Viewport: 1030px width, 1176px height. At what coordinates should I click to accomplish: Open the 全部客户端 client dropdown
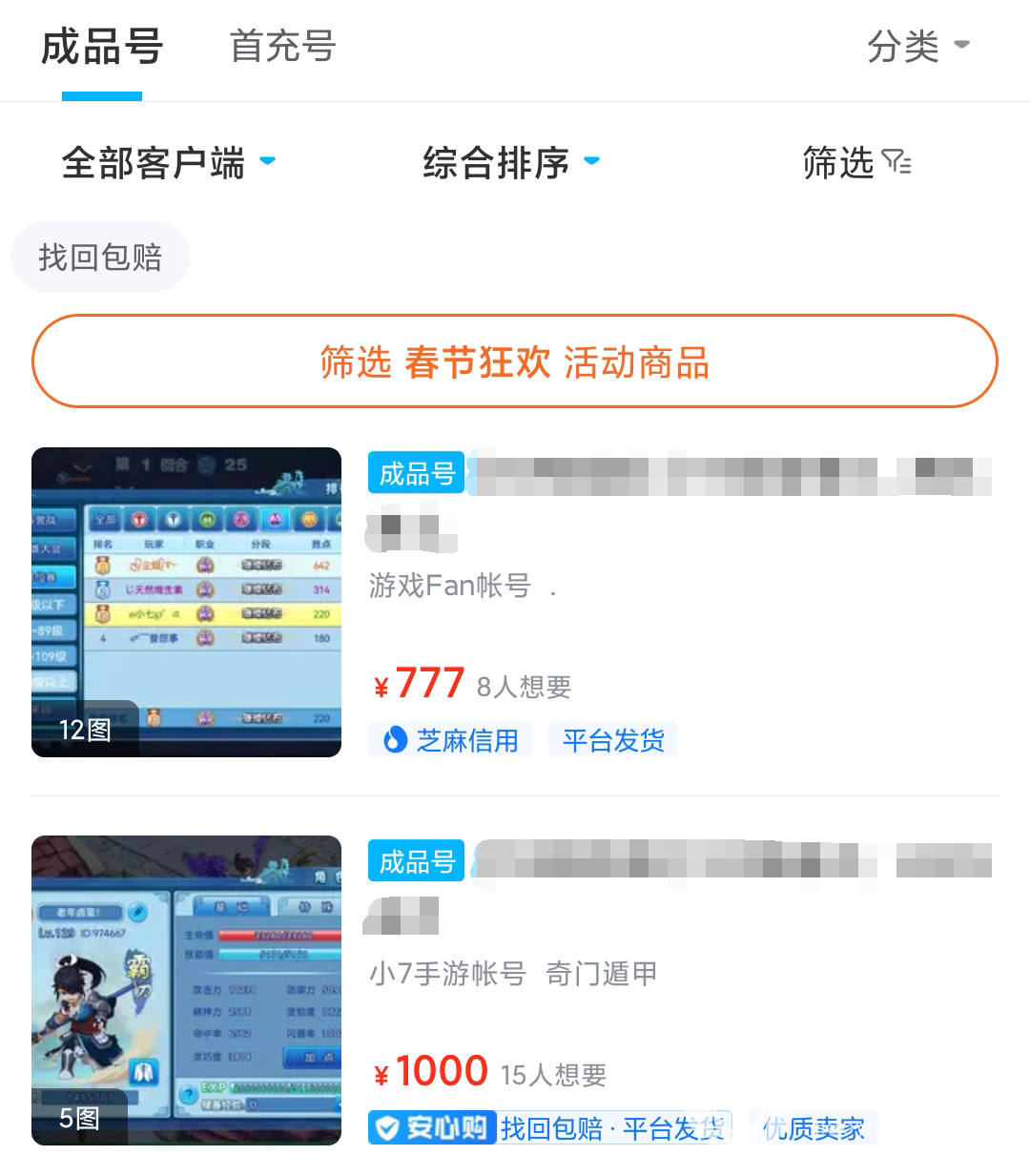tap(169, 163)
